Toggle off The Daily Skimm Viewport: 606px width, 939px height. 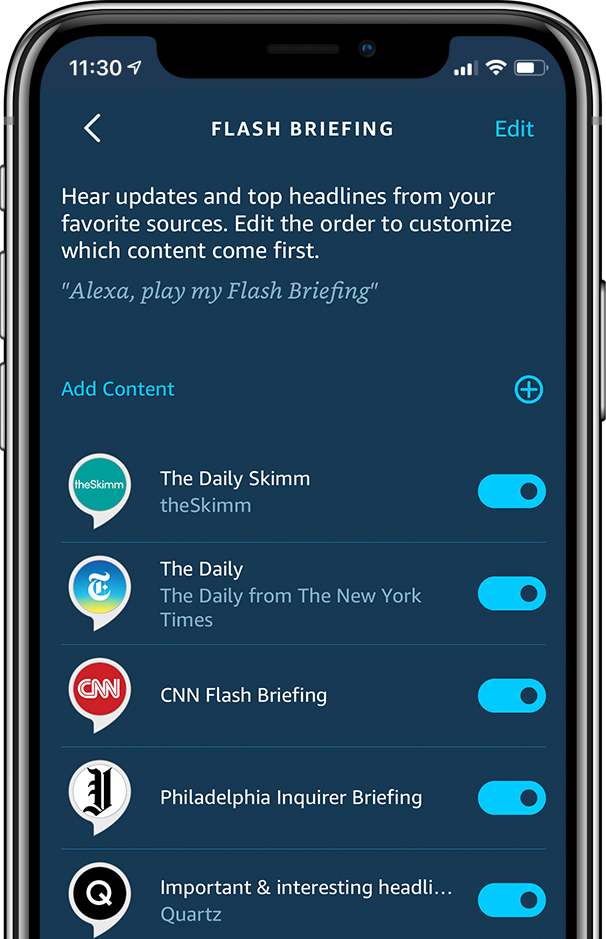pyautogui.click(x=511, y=492)
